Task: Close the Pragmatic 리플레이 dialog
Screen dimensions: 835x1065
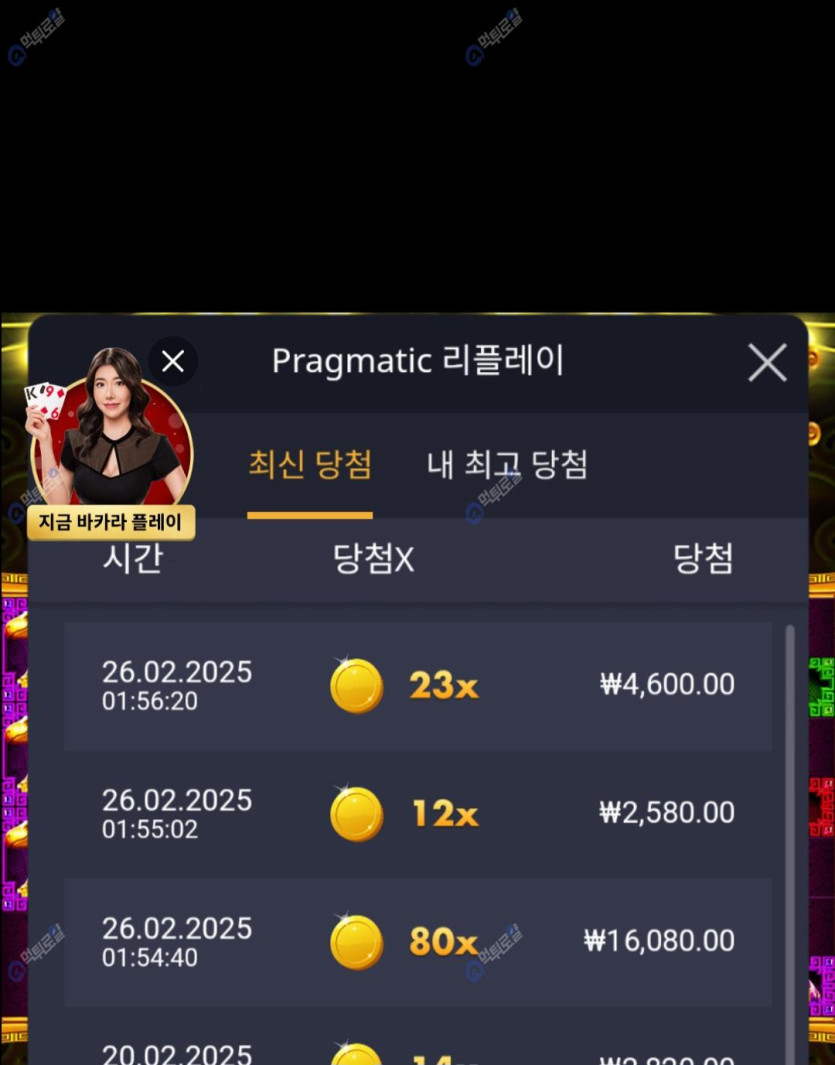Action: coord(767,363)
